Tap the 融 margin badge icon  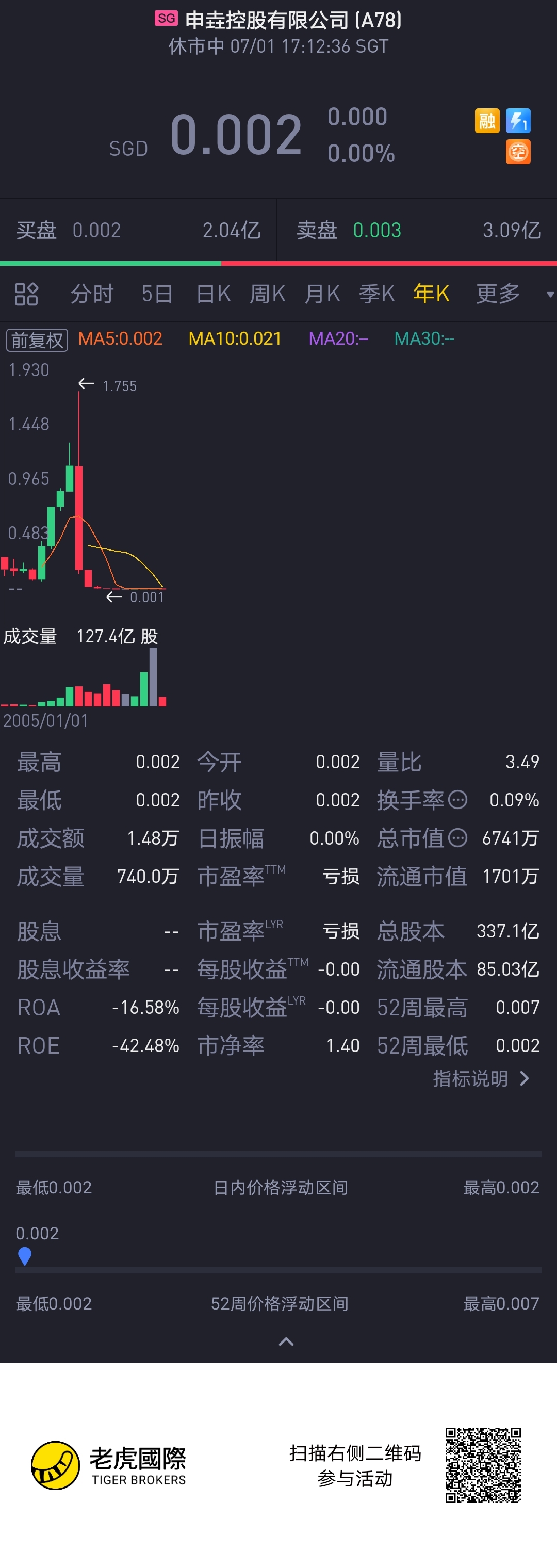click(487, 121)
